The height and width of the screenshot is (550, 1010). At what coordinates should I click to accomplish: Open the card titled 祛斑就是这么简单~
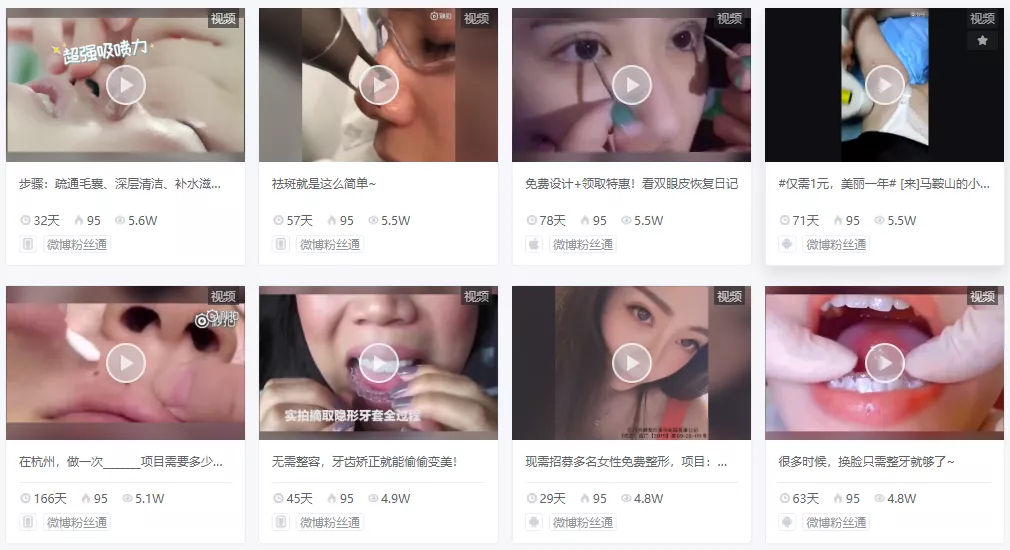click(x=324, y=184)
